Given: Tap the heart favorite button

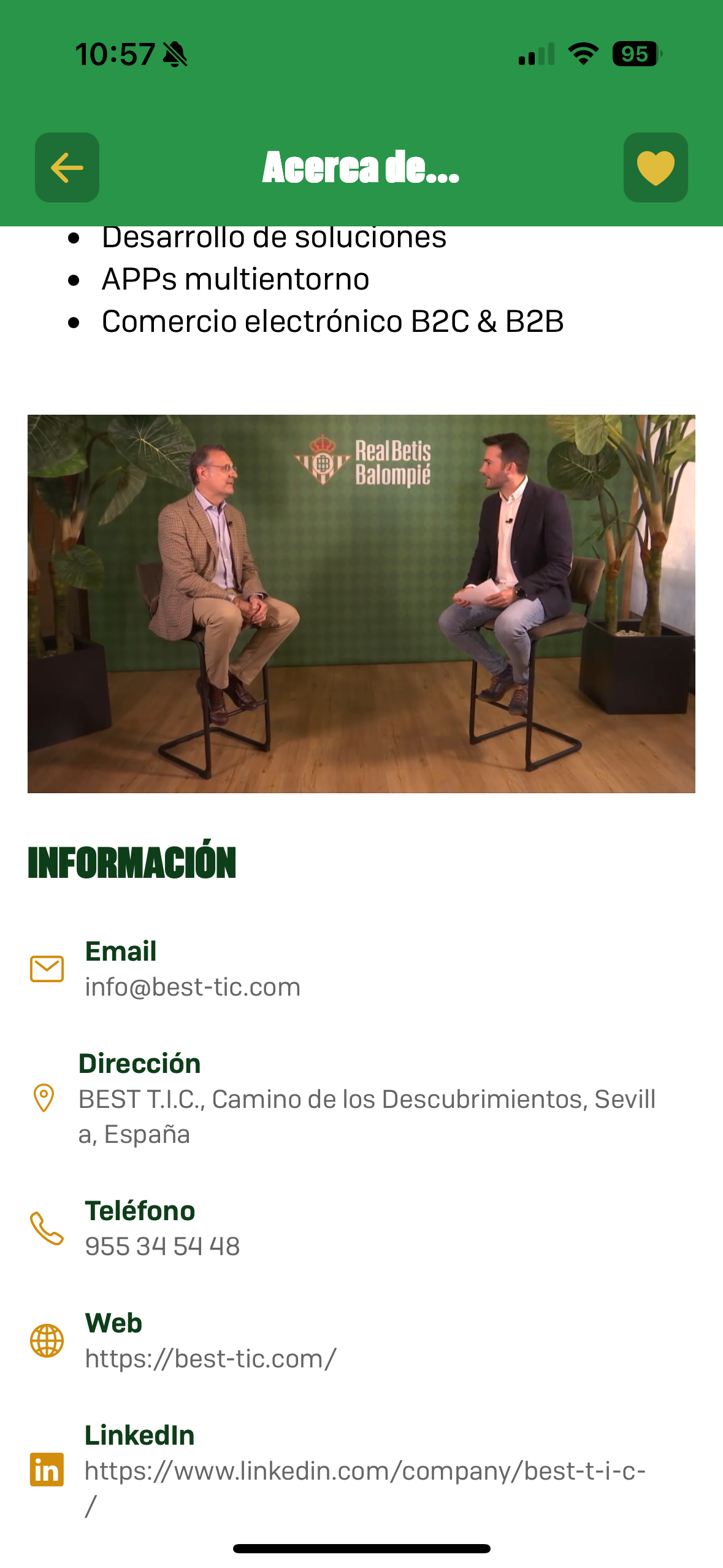Looking at the screenshot, I should (656, 167).
